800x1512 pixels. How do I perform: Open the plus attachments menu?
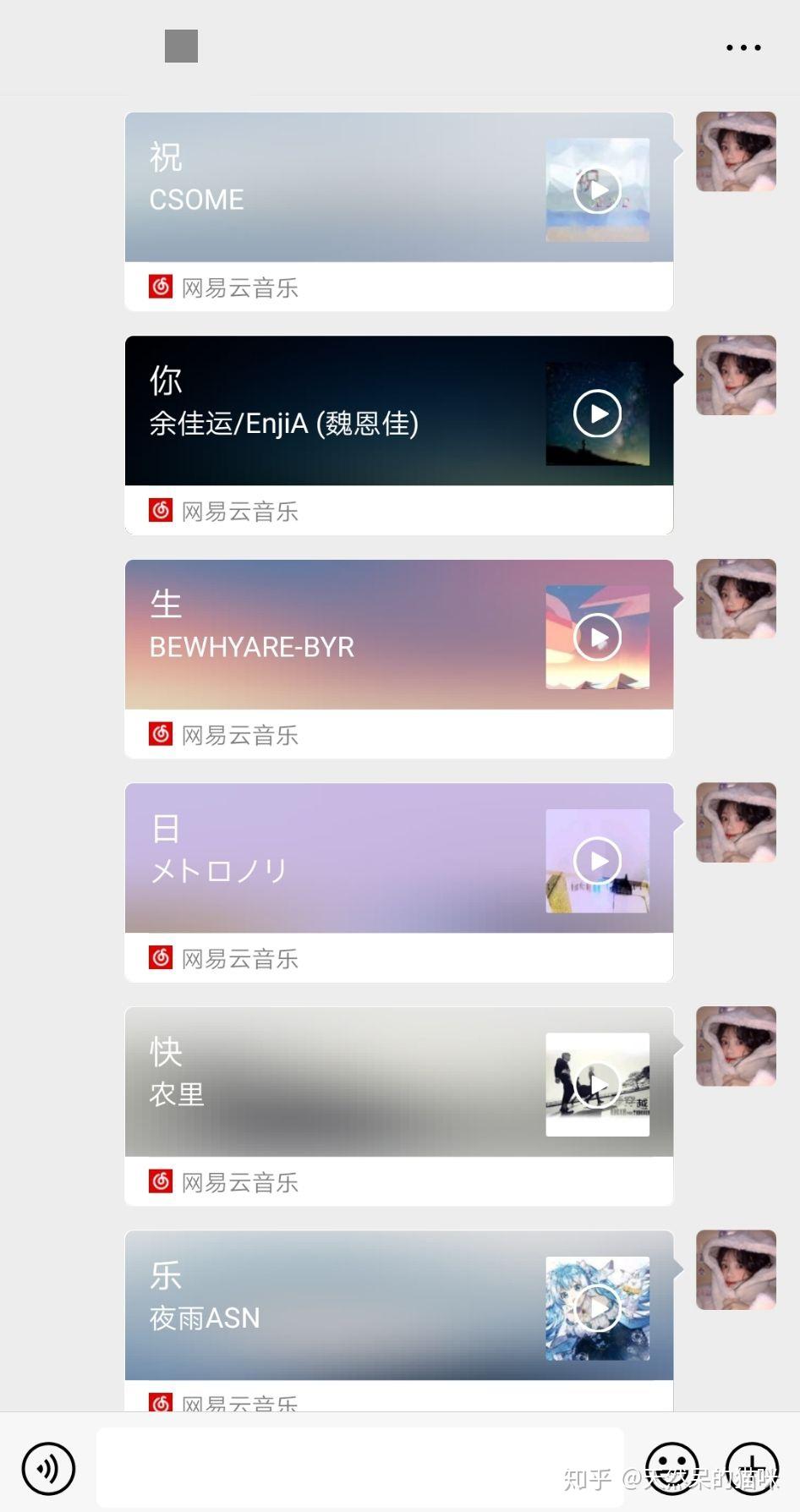[x=752, y=1468]
